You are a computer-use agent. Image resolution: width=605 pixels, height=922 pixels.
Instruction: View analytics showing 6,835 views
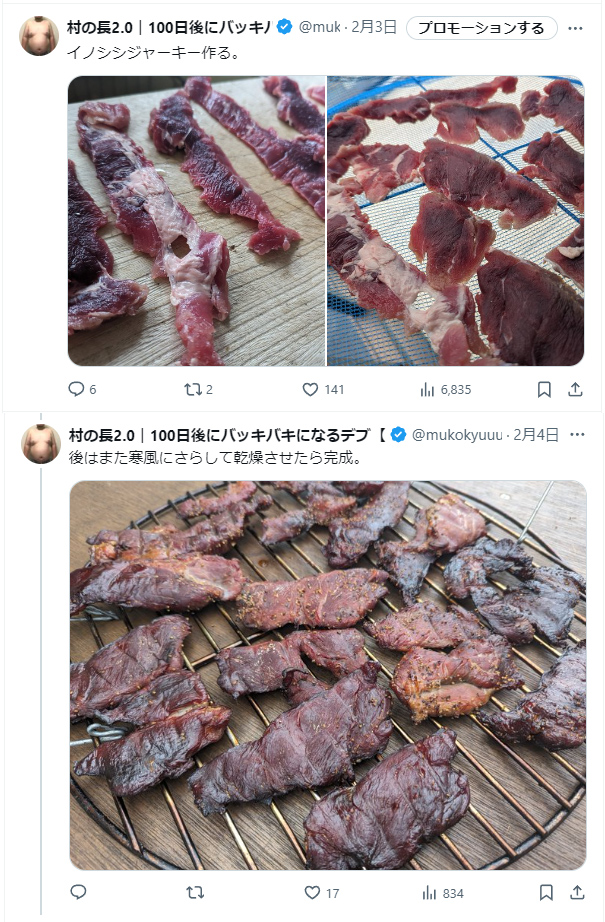pos(428,389)
